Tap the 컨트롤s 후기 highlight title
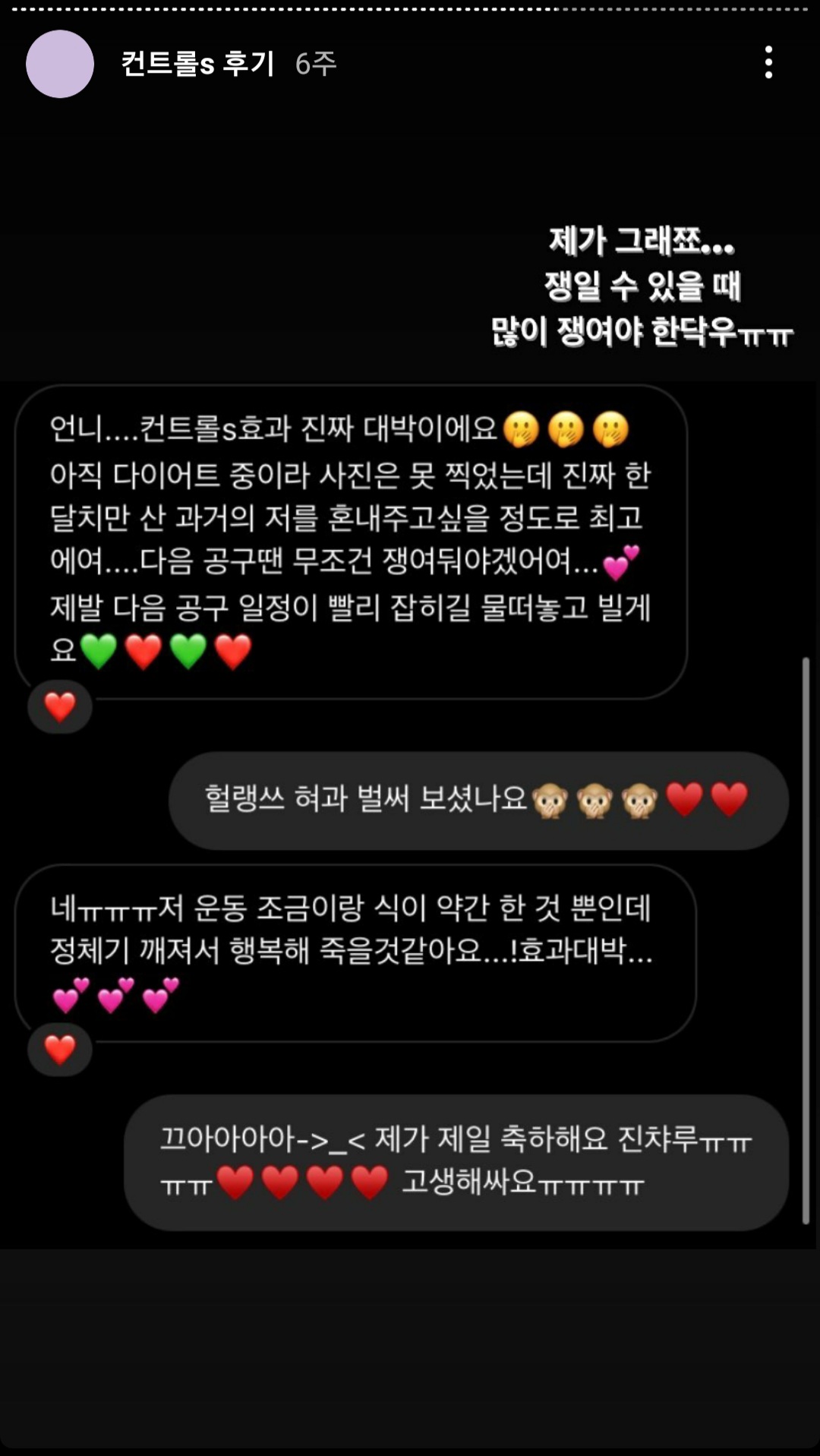Image resolution: width=820 pixels, height=1456 pixels. click(x=197, y=64)
